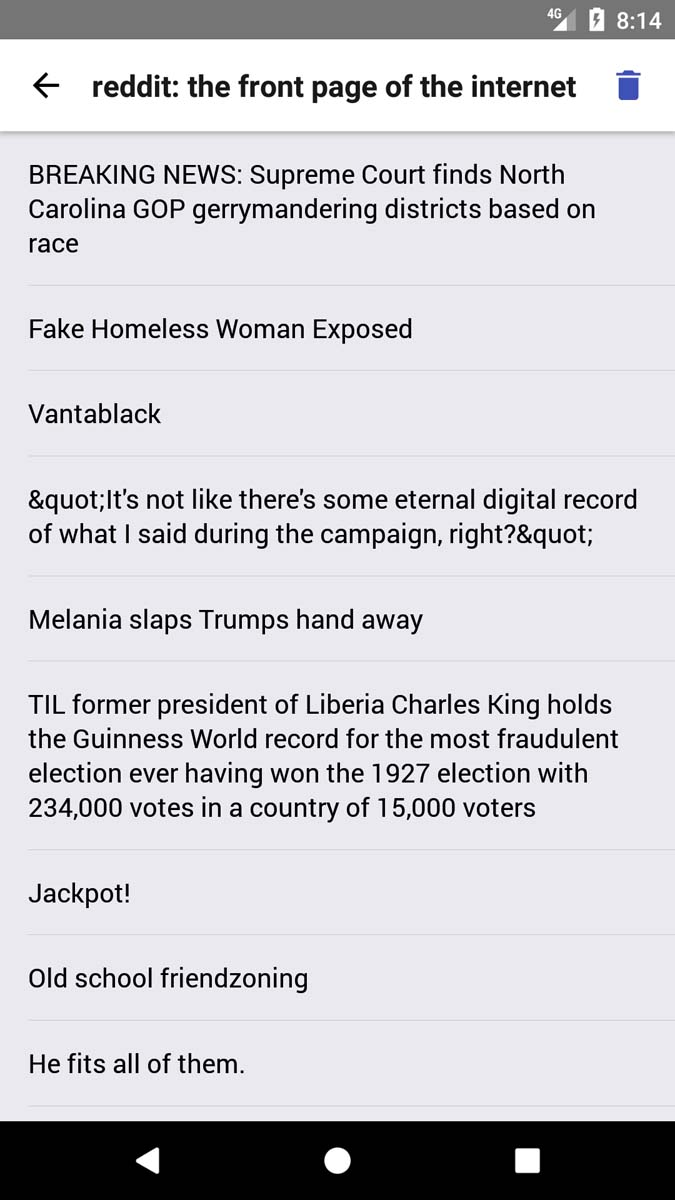This screenshot has height=1200, width=675.
Task: Open the recent apps overview
Action: pos(527,1160)
